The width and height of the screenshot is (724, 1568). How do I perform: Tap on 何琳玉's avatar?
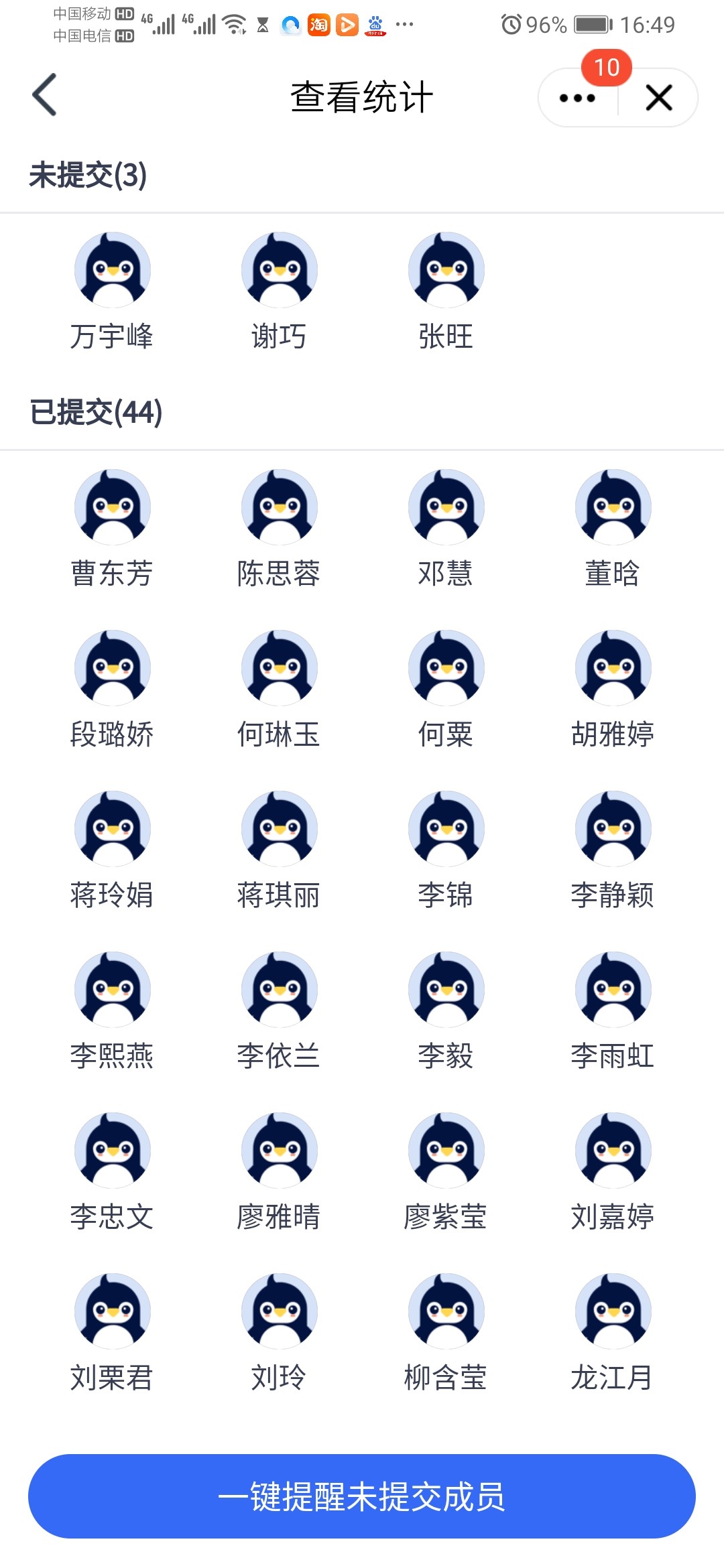(x=280, y=668)
